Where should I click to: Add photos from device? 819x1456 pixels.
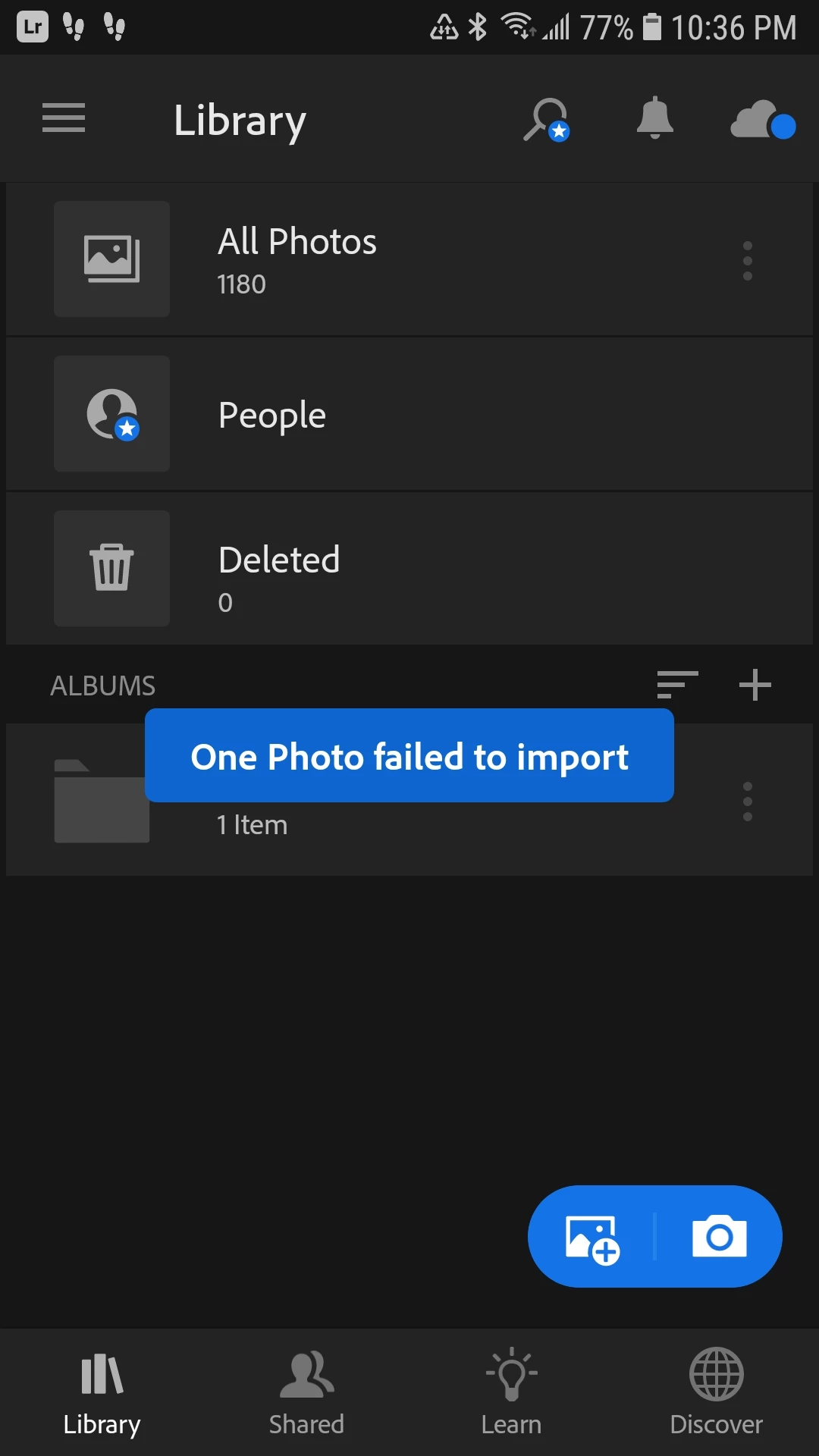tap(592, 1238)
